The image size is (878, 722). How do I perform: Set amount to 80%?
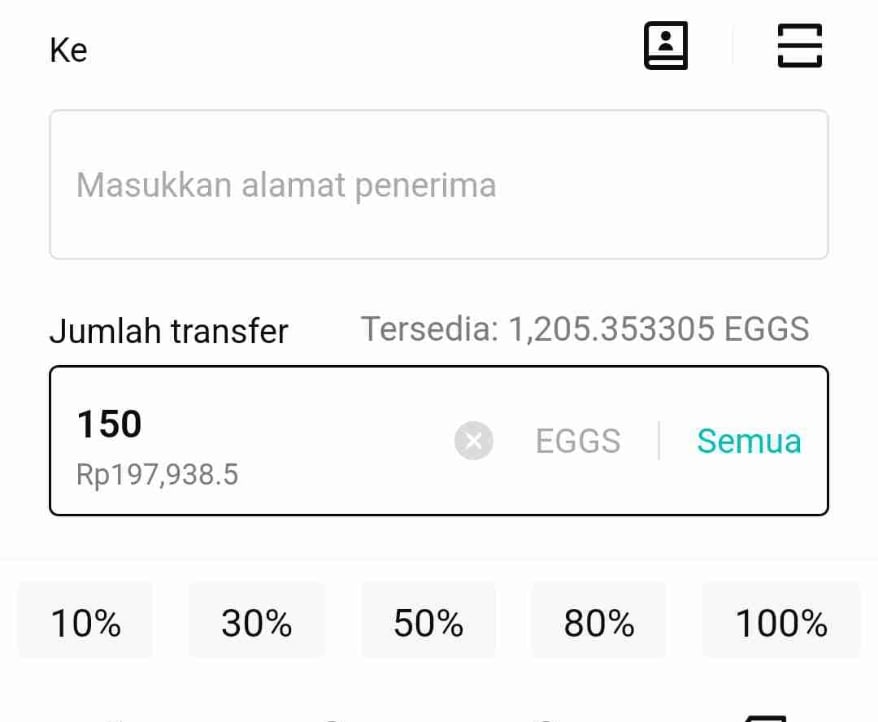pyautogui.click(x=599, y=623)
